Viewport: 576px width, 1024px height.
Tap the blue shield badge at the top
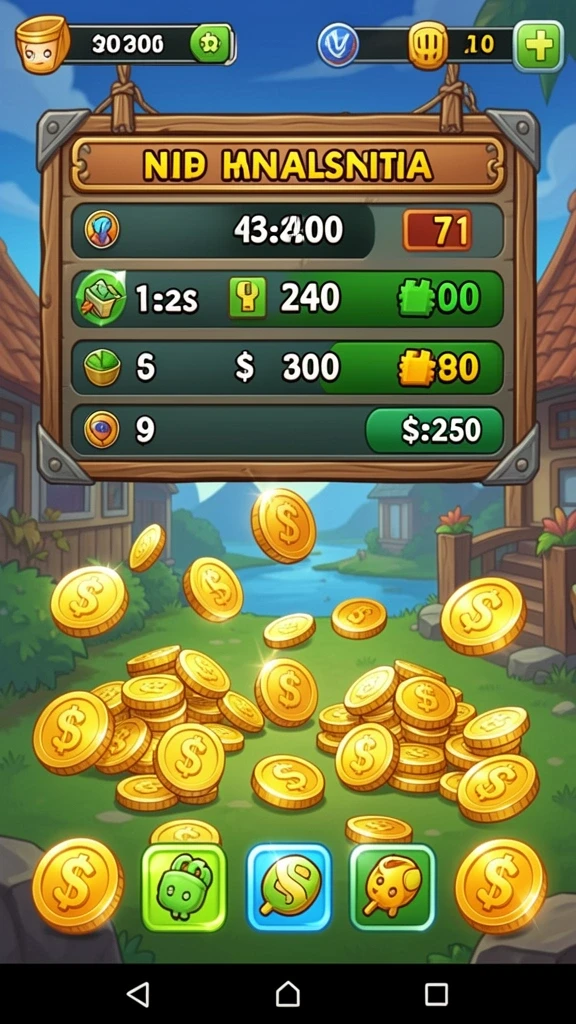click(338, 46)
